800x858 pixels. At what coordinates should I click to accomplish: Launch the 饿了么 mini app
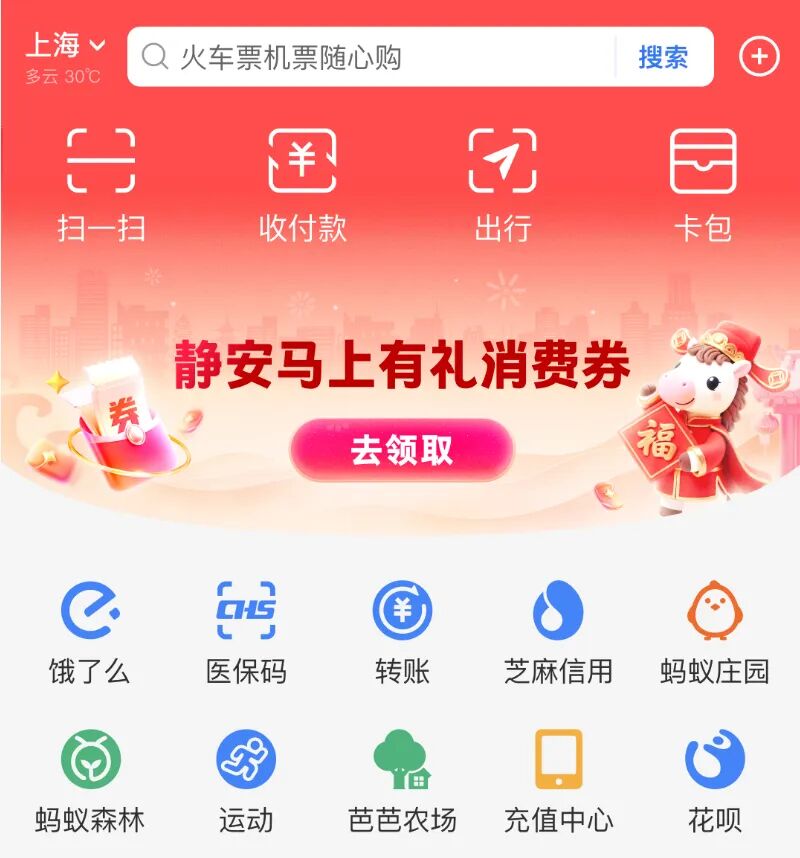(90, 632)
